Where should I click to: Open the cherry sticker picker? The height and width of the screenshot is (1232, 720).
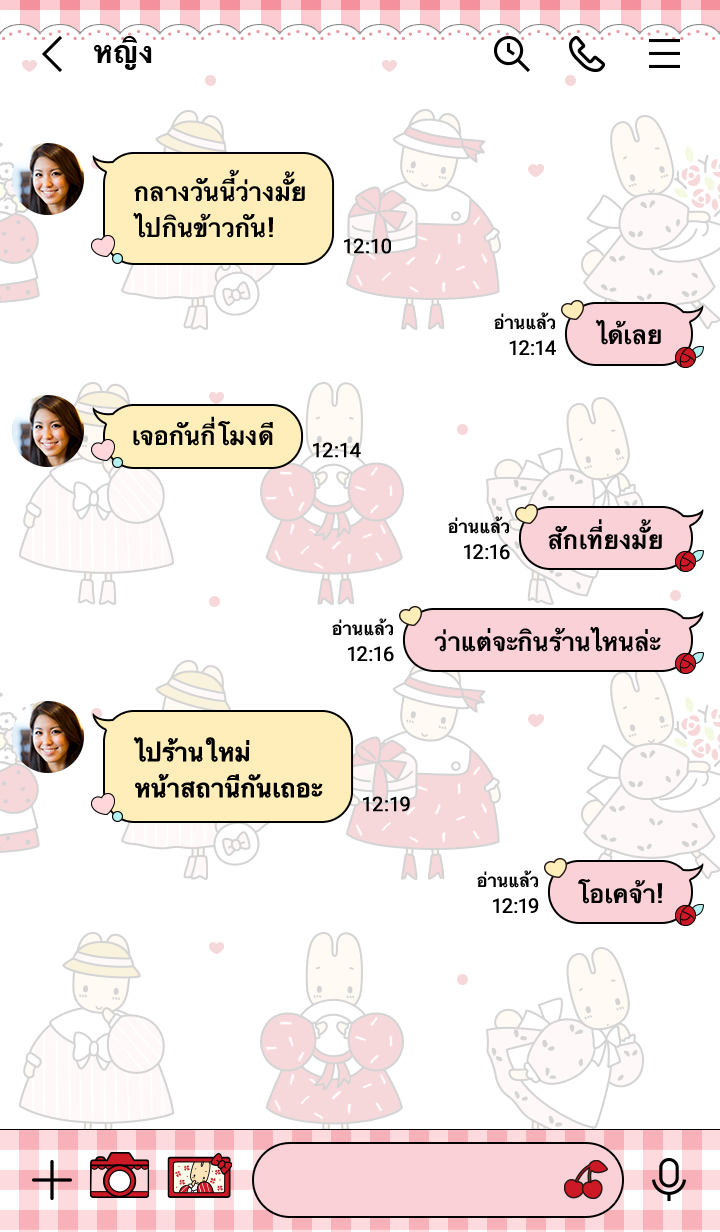584,1180
